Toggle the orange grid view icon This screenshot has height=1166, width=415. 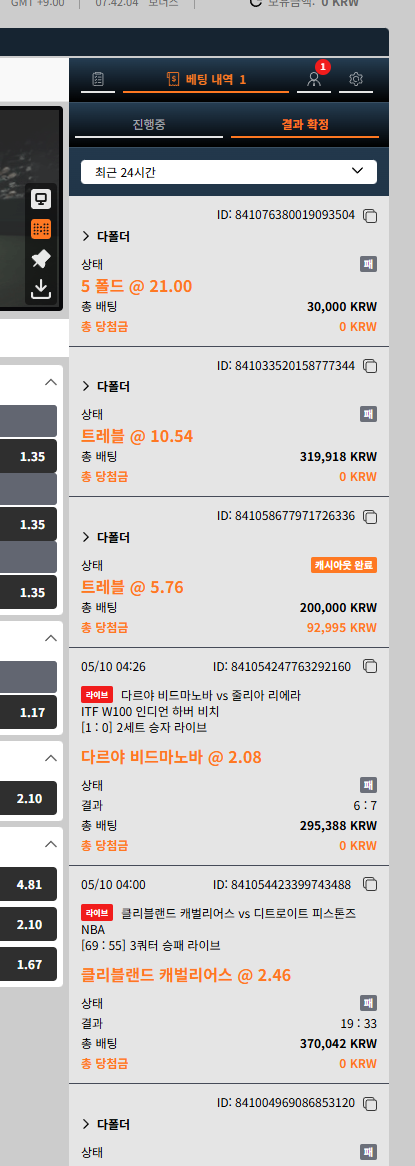[x=41, y=229]
